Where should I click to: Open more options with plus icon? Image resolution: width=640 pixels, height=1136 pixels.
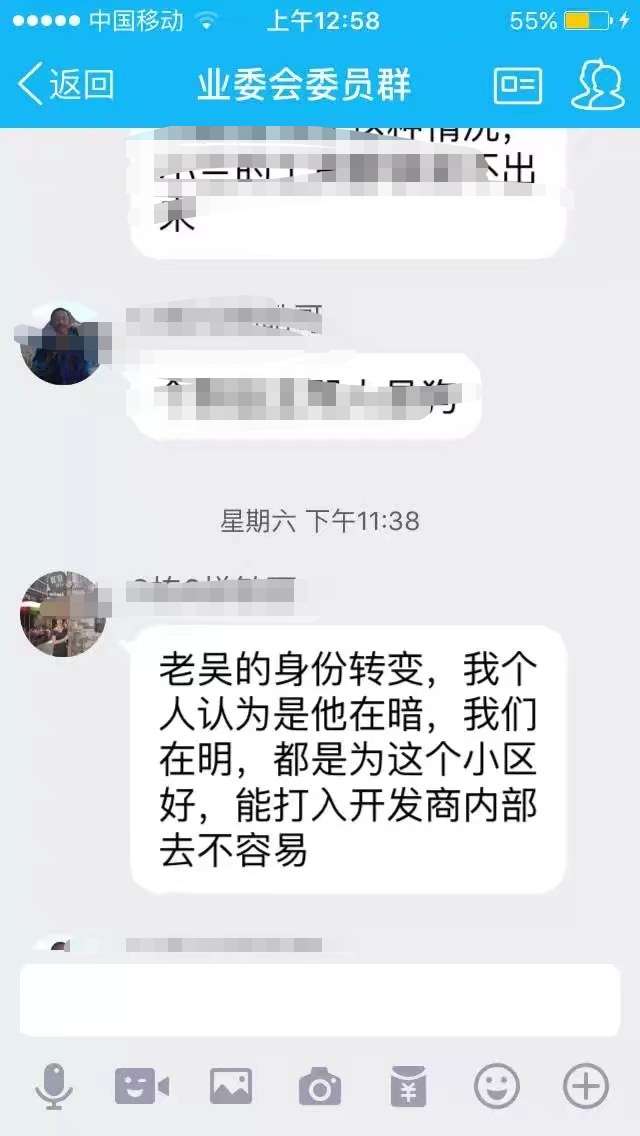point(586,1085)
